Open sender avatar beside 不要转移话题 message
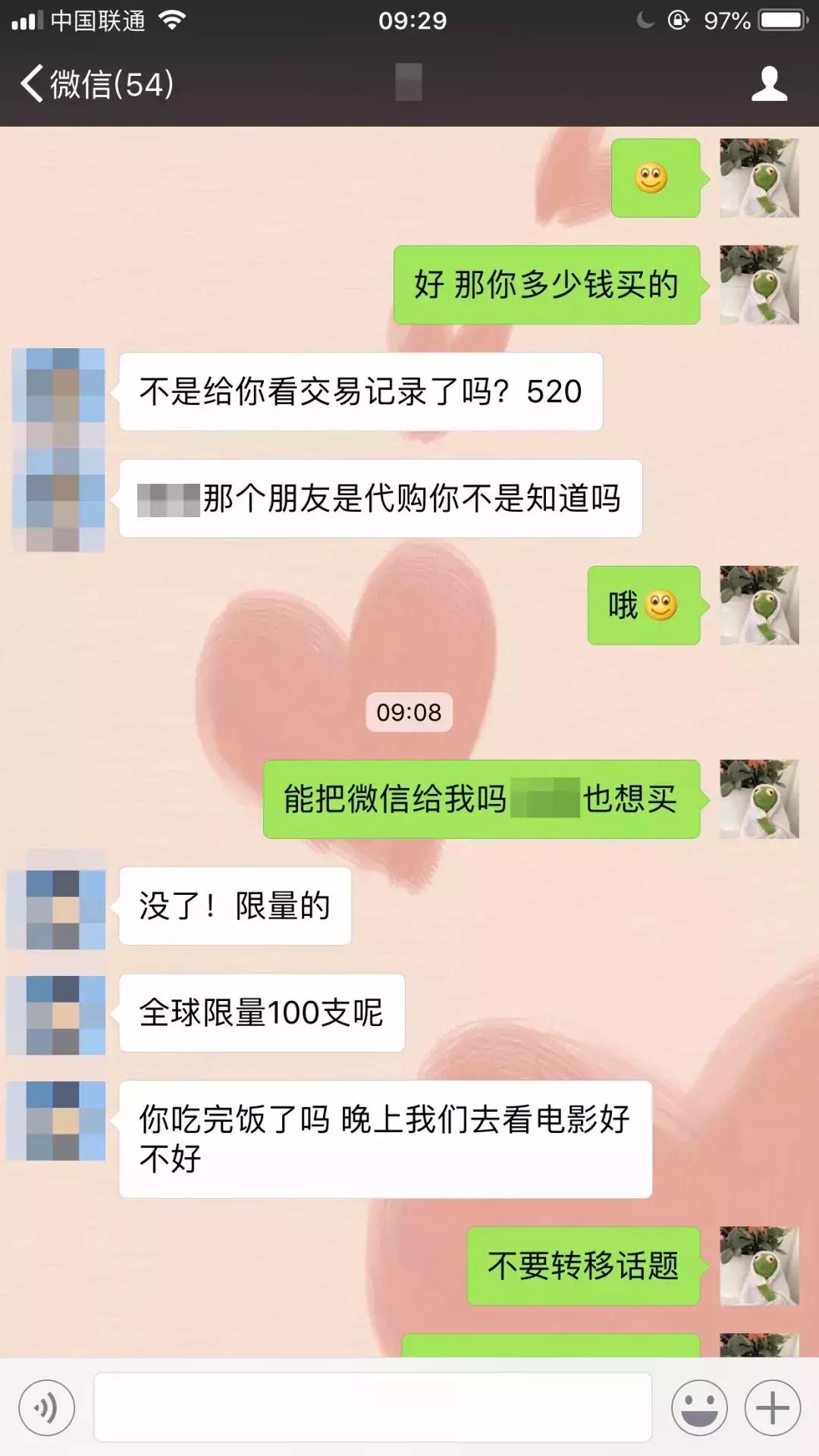The image size is (819, 1456). point(758,1266)
